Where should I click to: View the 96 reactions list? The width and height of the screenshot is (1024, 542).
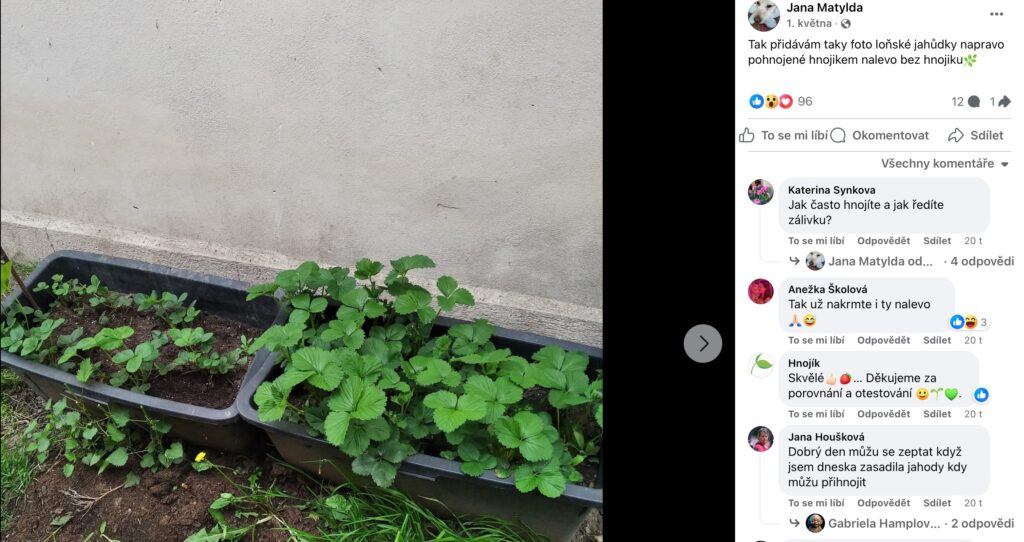[x=804, y=101]
